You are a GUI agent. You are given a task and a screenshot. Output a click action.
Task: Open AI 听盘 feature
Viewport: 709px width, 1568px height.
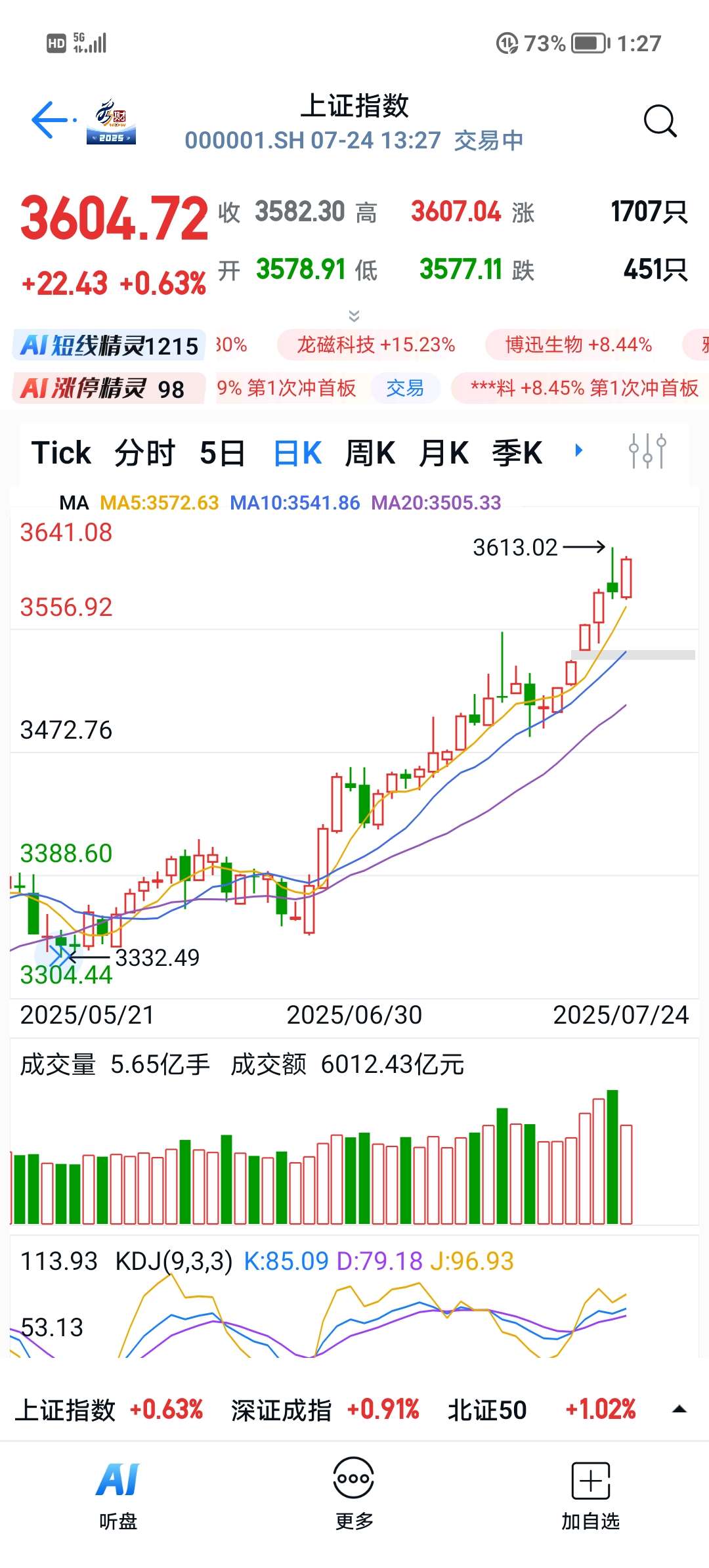[118, 1492]
